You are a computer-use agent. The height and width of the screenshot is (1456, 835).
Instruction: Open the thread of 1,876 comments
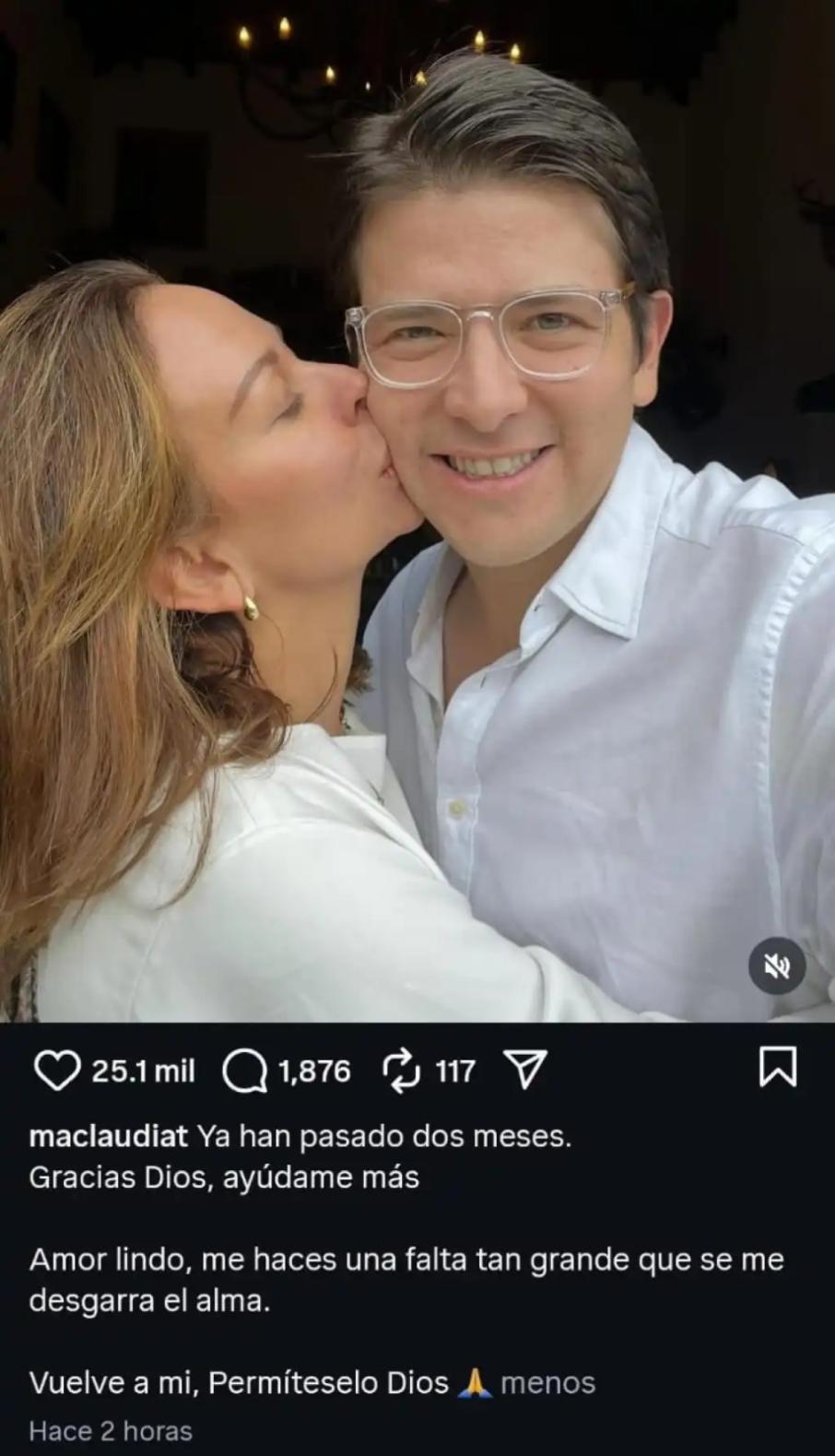click(312, 1071)
